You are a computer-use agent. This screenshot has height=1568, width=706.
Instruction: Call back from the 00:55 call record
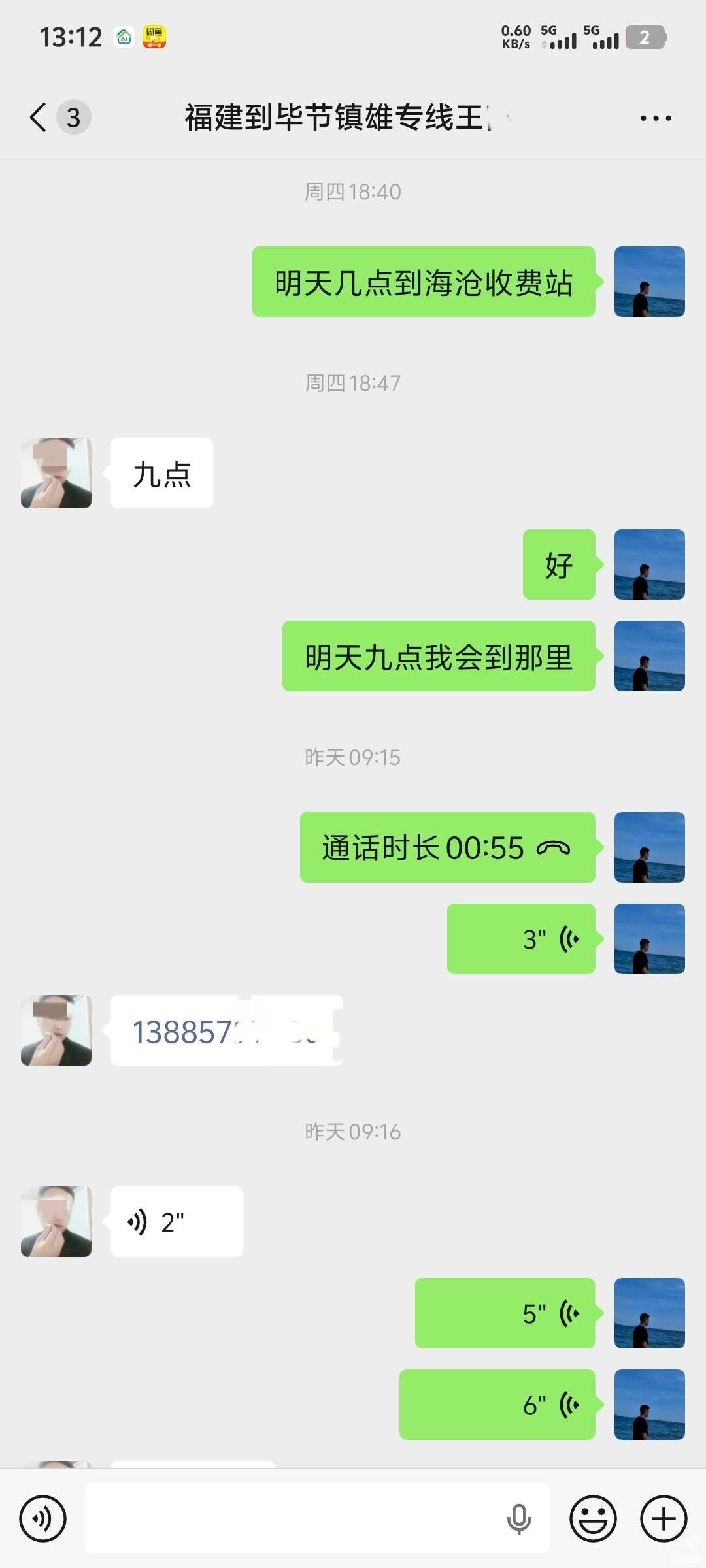(x=447, y=847)
